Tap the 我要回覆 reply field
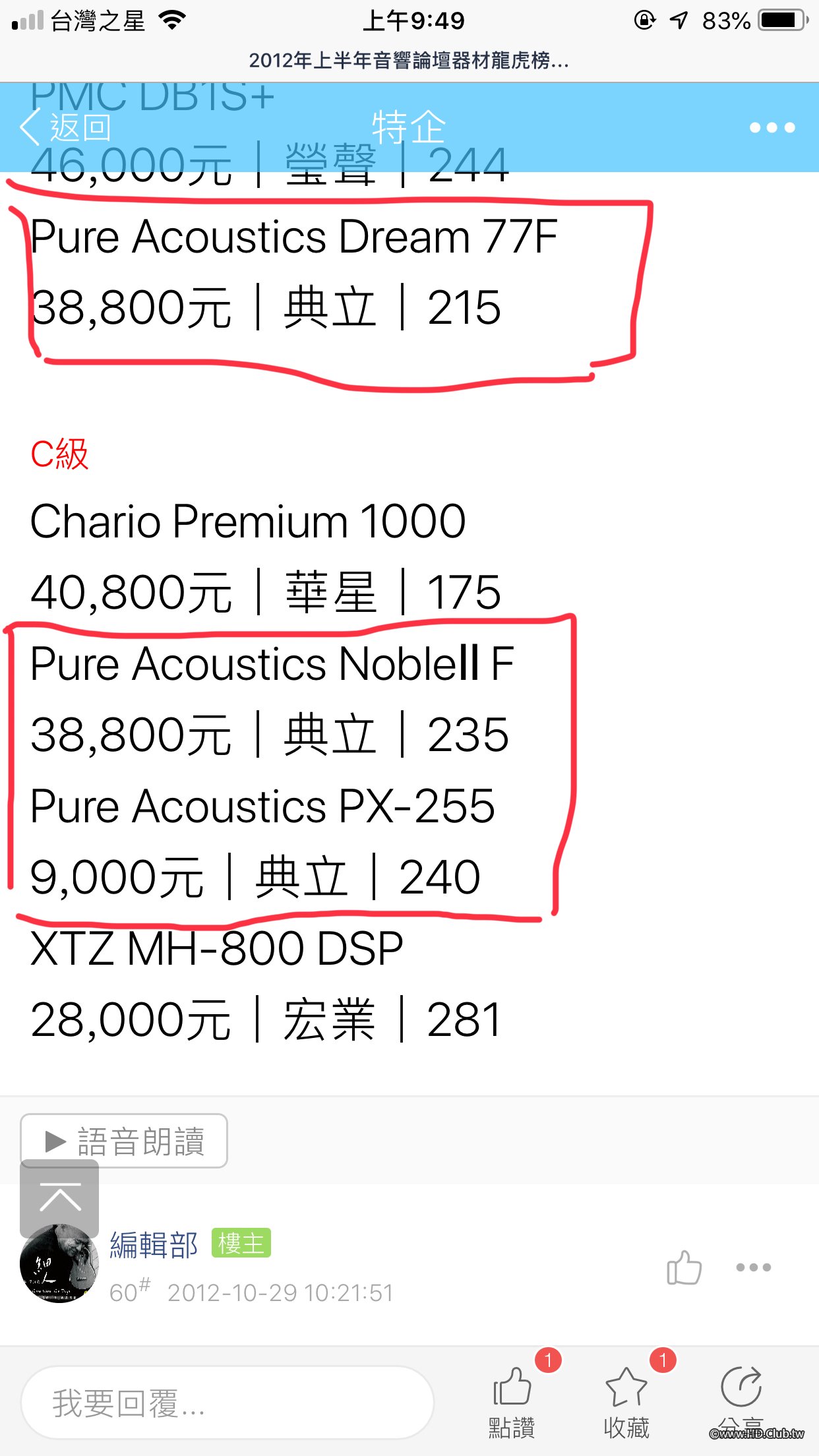The width and height of the screenshot is (819, 1456). click(x=228, y=1403)
